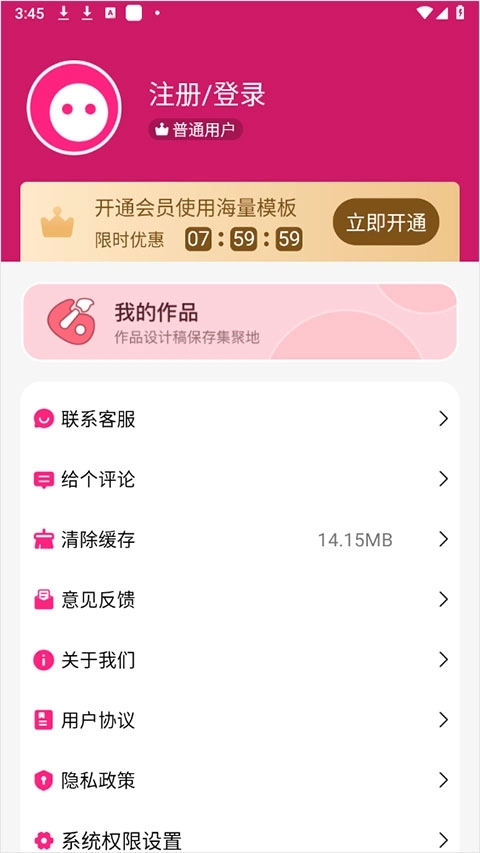Open the 我的作品 card
Image resolution: width=480 pixels, height=853 pixels.
tap(240, 322)
